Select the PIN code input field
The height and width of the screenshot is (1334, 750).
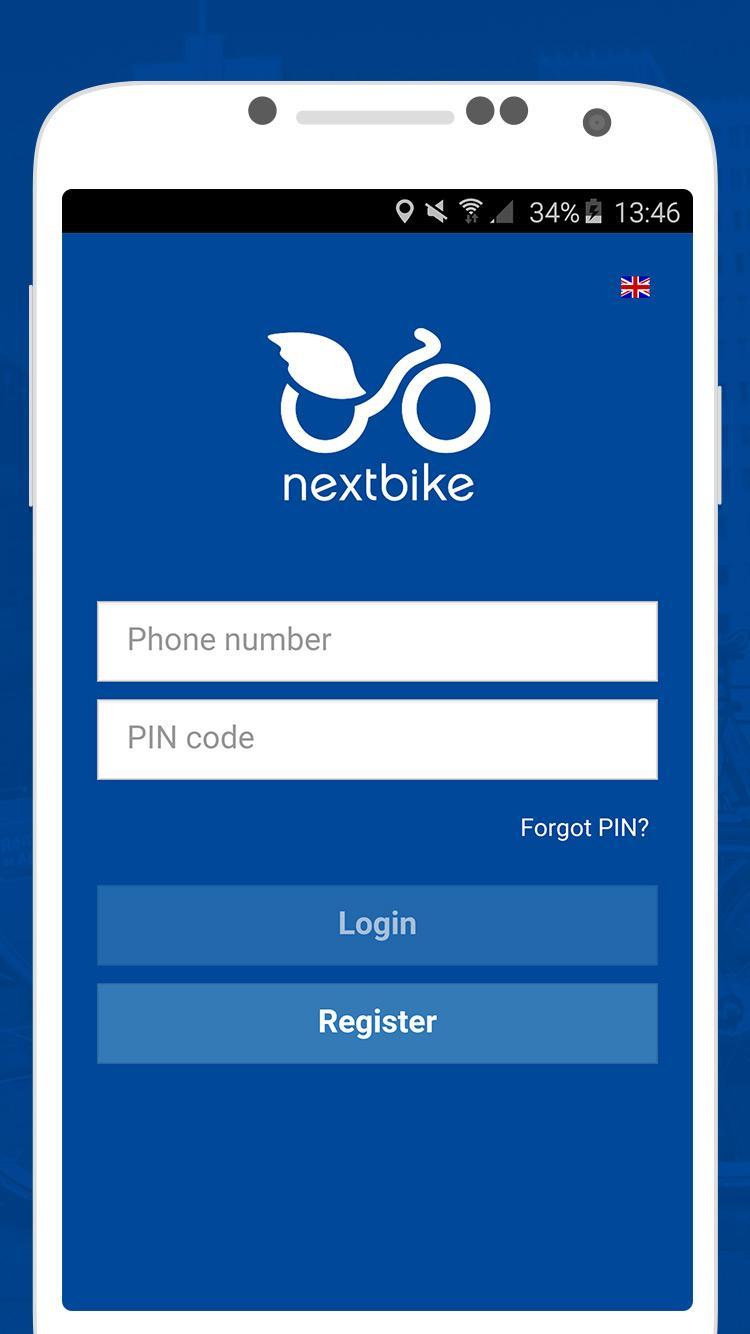pyautogui.click(x=378, y=739)
